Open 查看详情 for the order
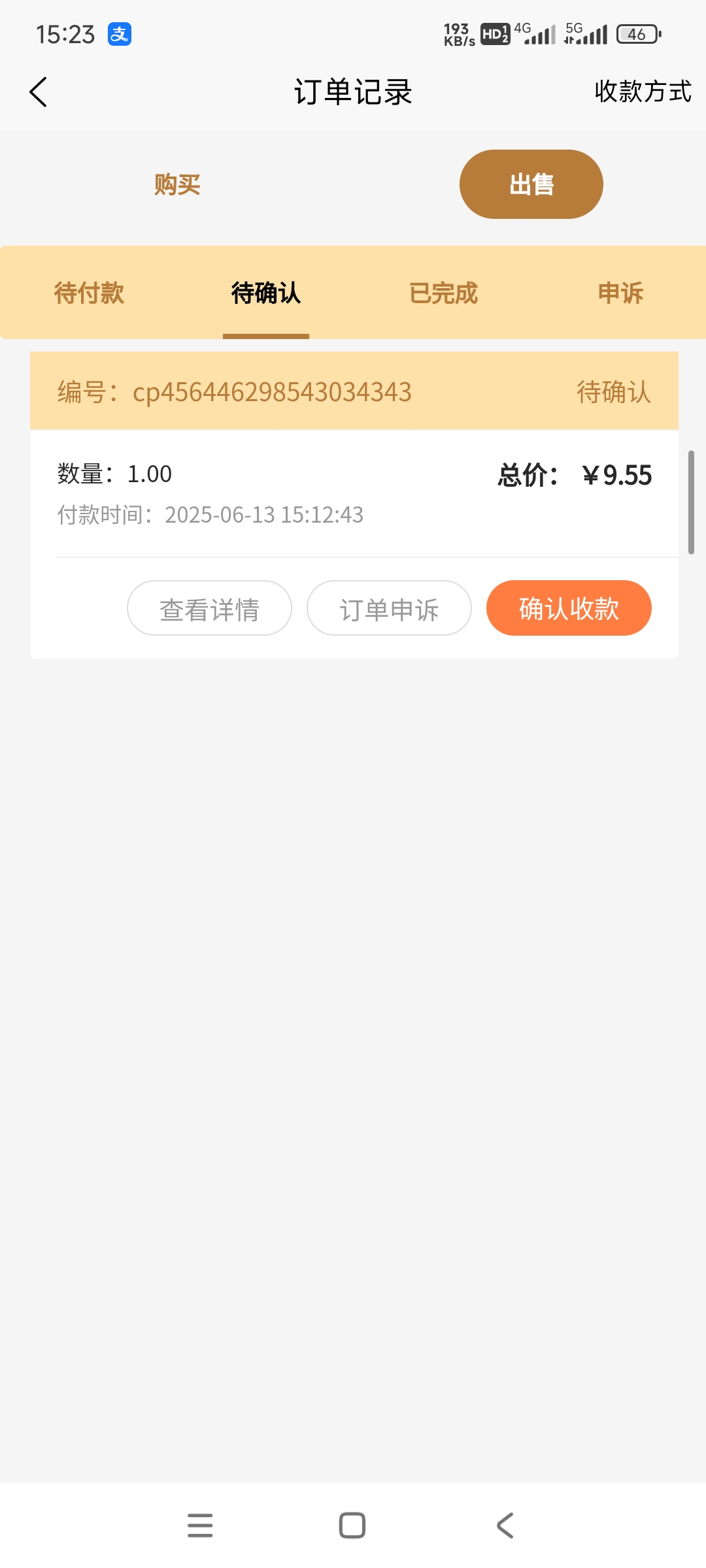Image resolution: width=706 pixels, height=1568 pixels. [209, 608]
